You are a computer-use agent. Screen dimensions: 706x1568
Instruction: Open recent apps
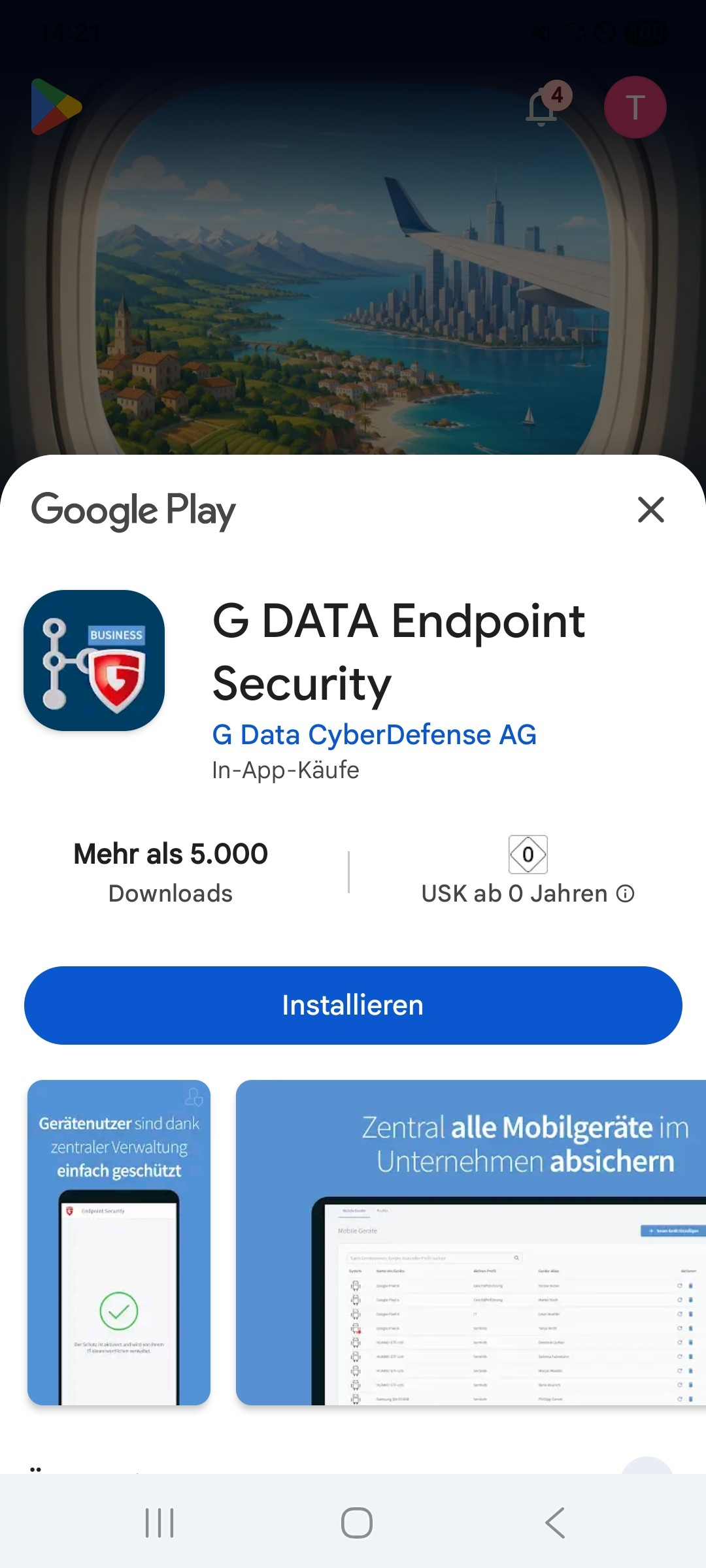coord(160,1523)
